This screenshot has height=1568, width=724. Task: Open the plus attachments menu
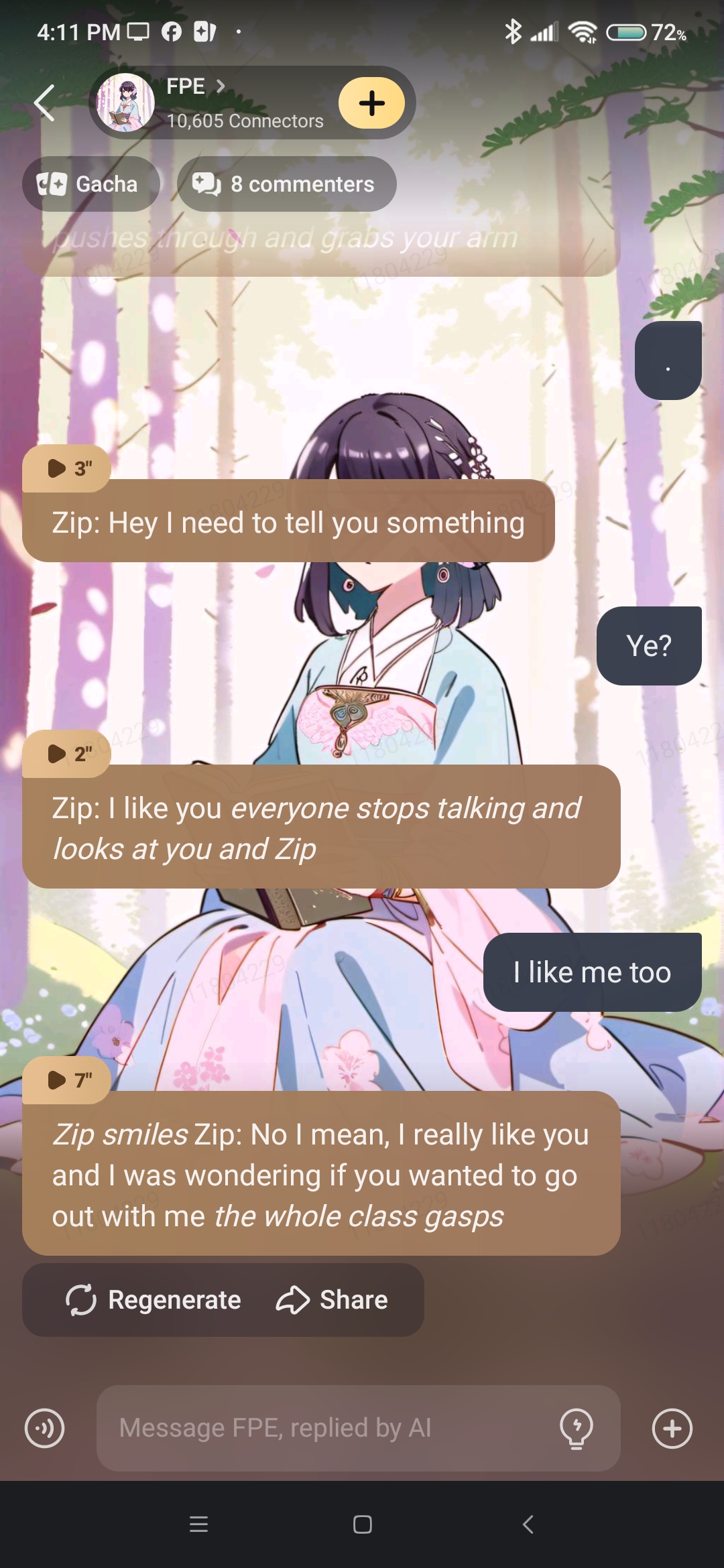point(672,1428)
